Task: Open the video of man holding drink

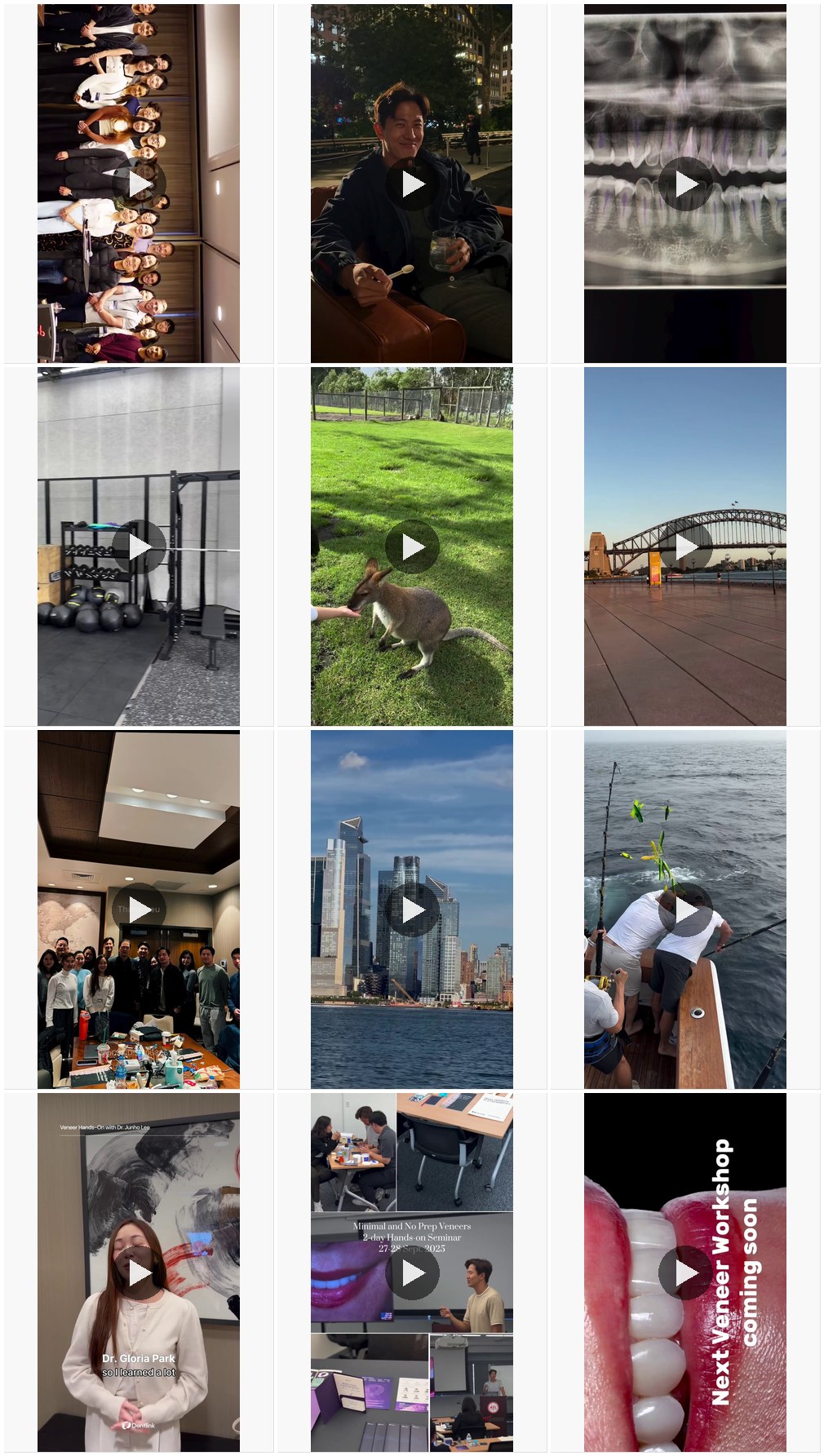Action: [412, 184]
